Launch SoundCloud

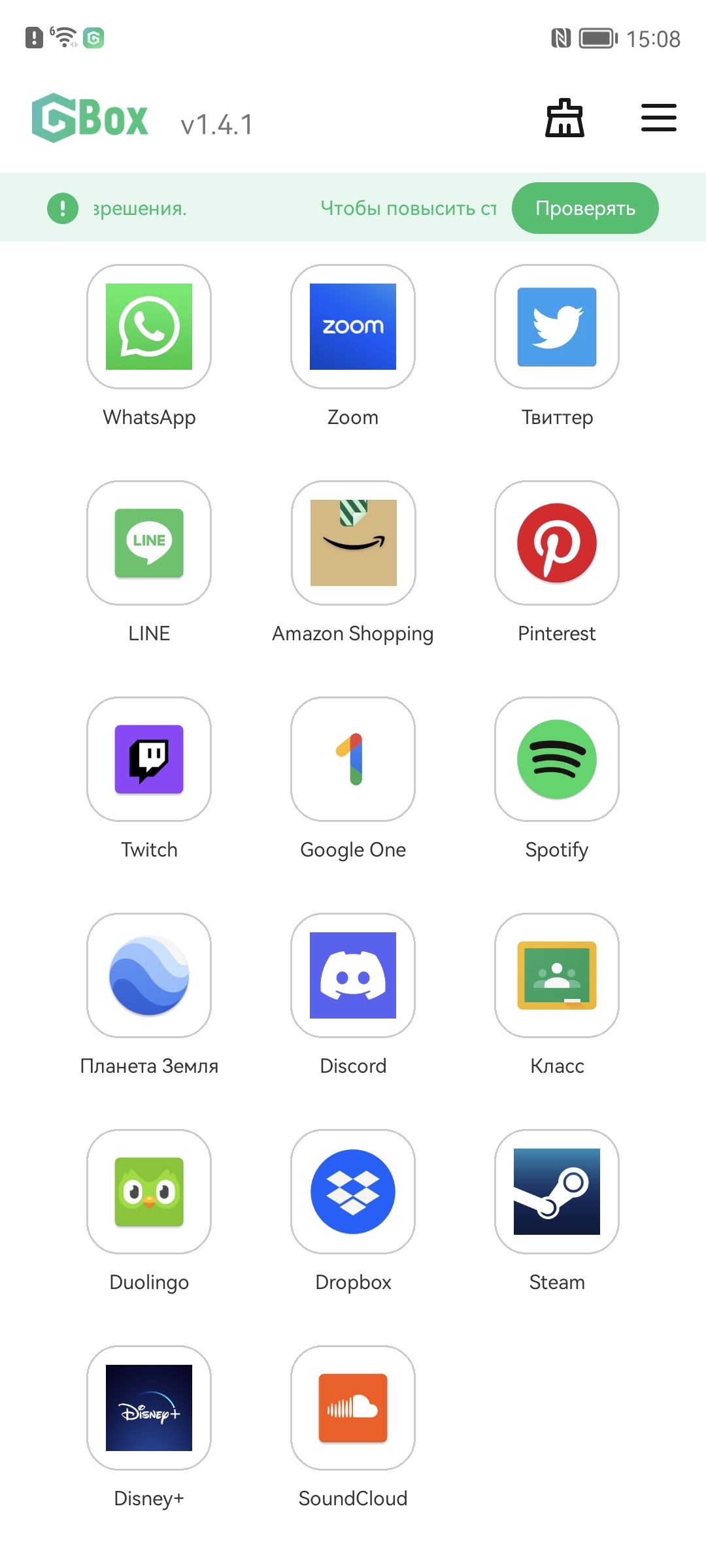[353, 1408]
